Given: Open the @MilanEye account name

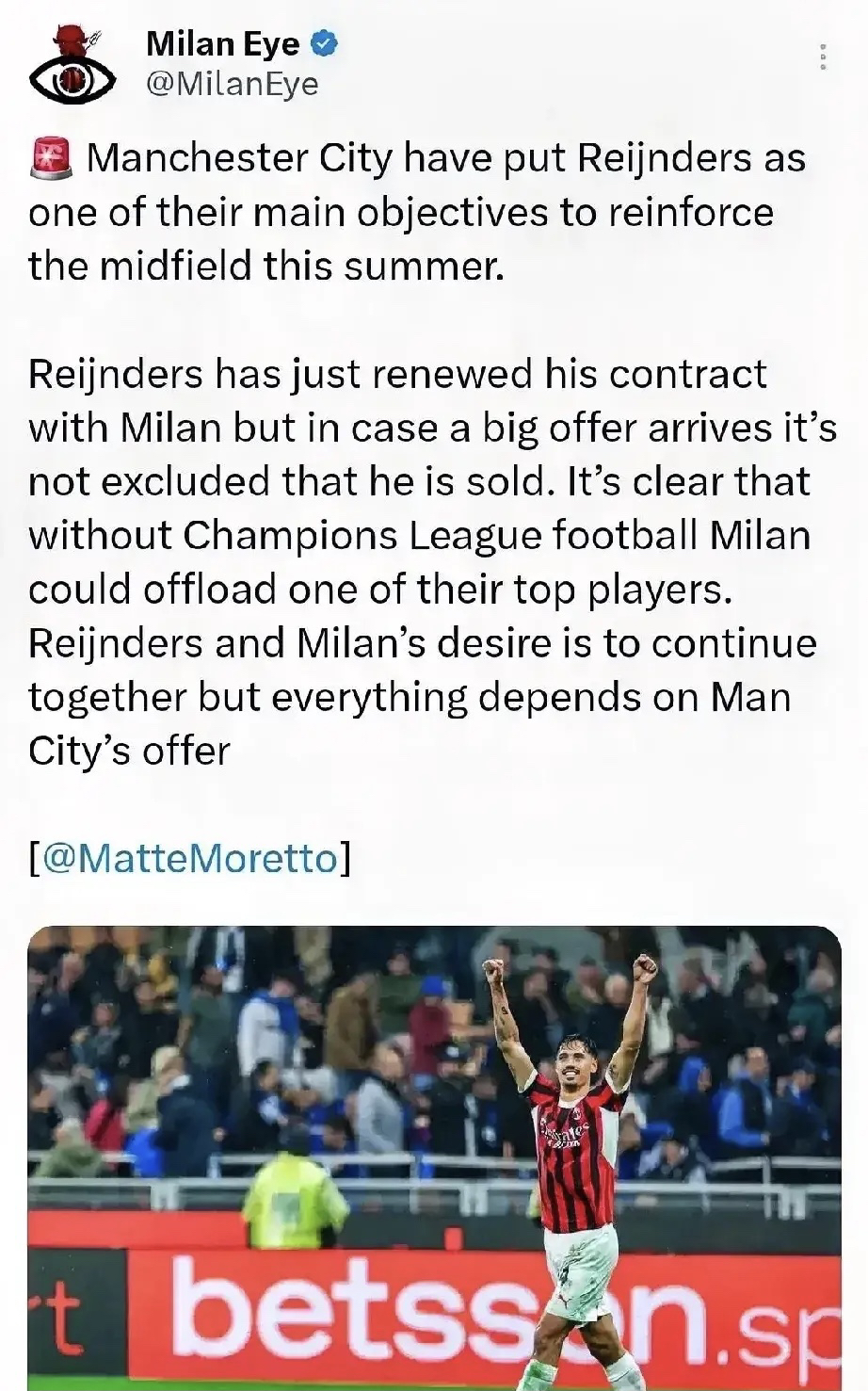Looking at the screenshot, I should point(233,84).
